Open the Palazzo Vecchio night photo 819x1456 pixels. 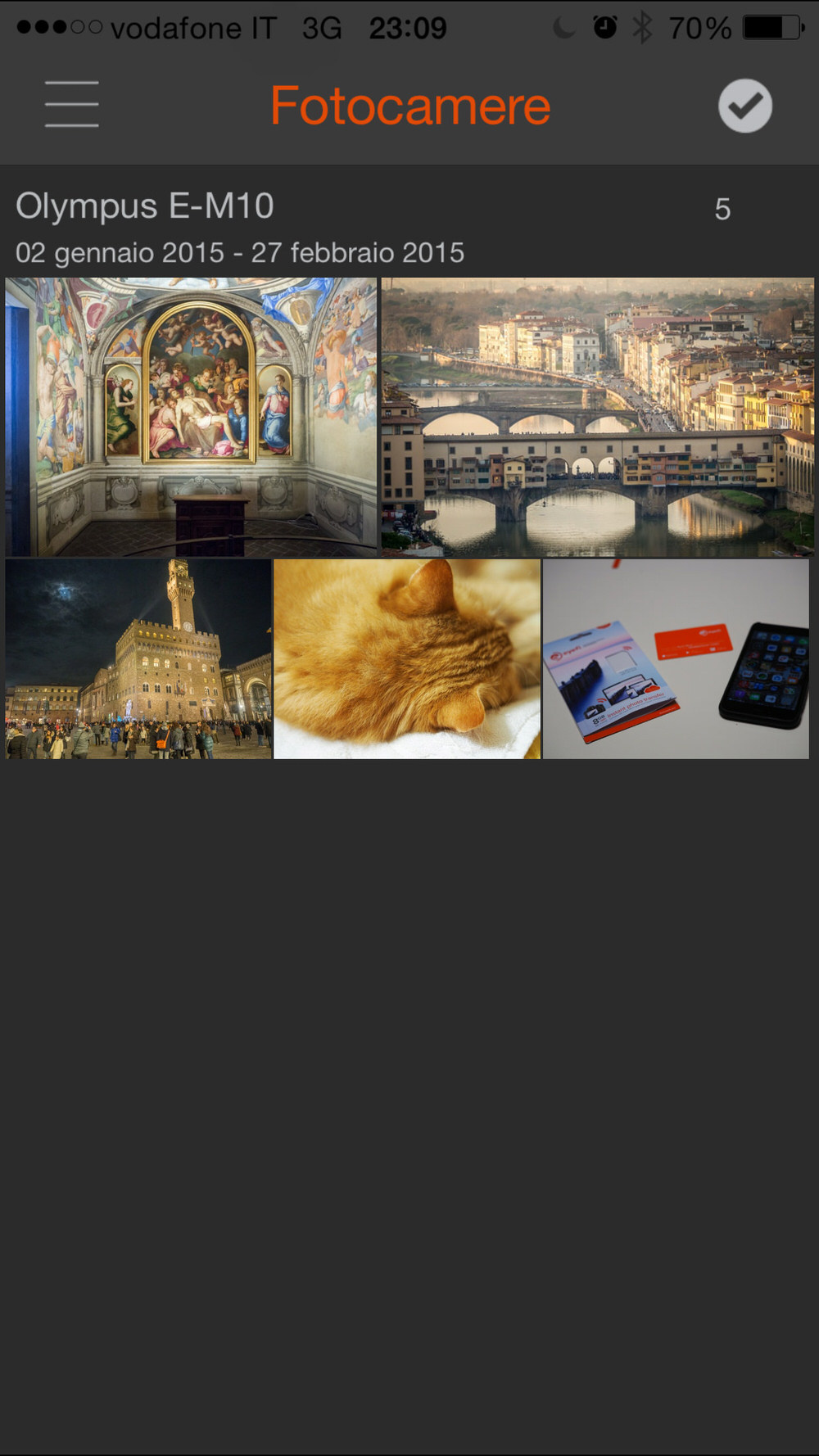click(x=138, y=659)
